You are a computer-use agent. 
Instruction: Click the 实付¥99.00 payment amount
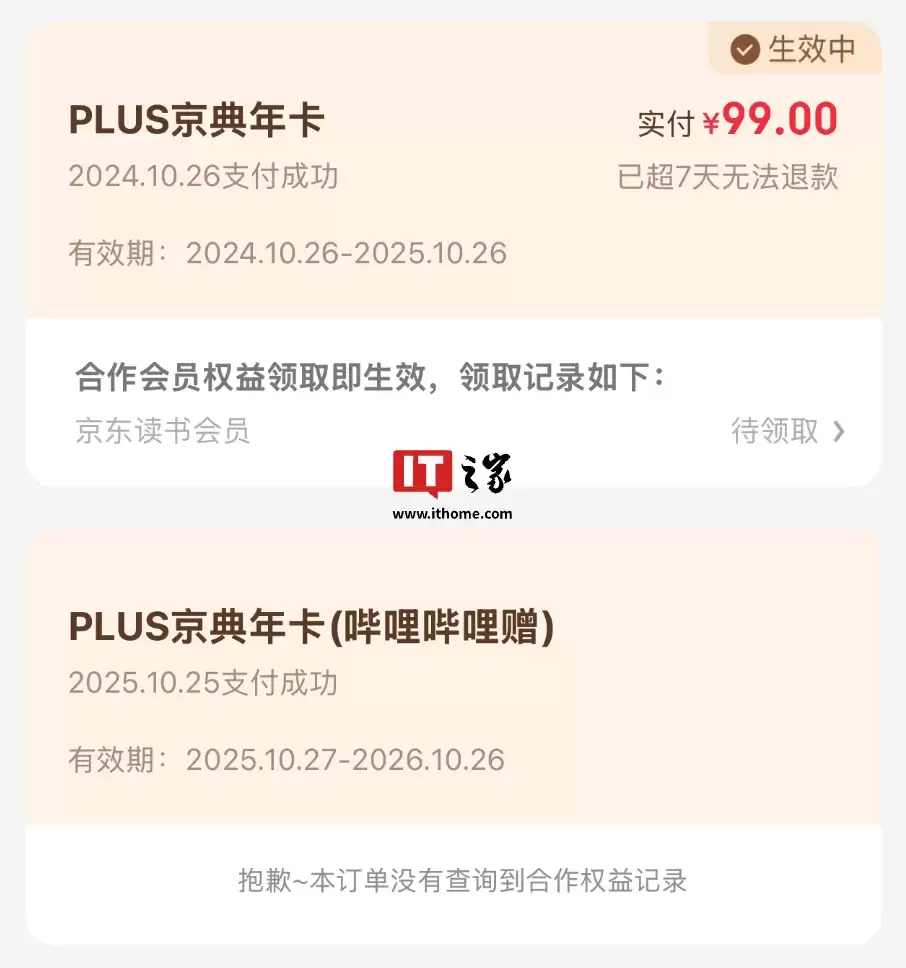click(x=737, y=118)
